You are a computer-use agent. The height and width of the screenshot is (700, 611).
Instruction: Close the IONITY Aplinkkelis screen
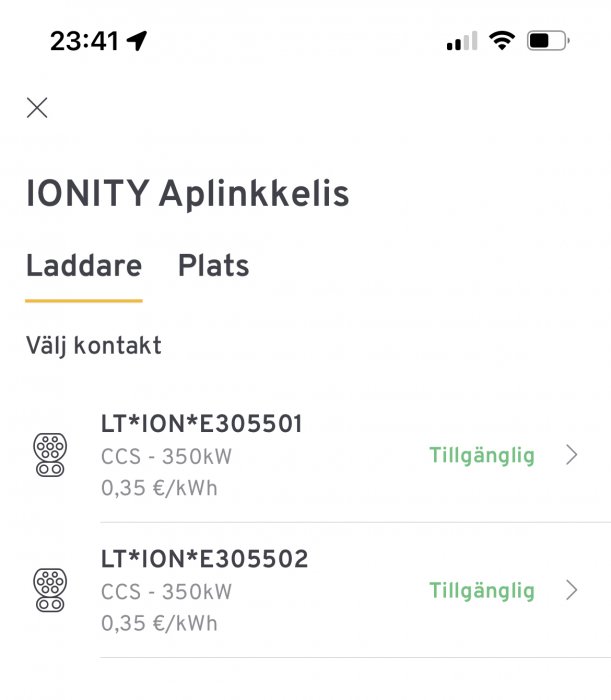37,108
